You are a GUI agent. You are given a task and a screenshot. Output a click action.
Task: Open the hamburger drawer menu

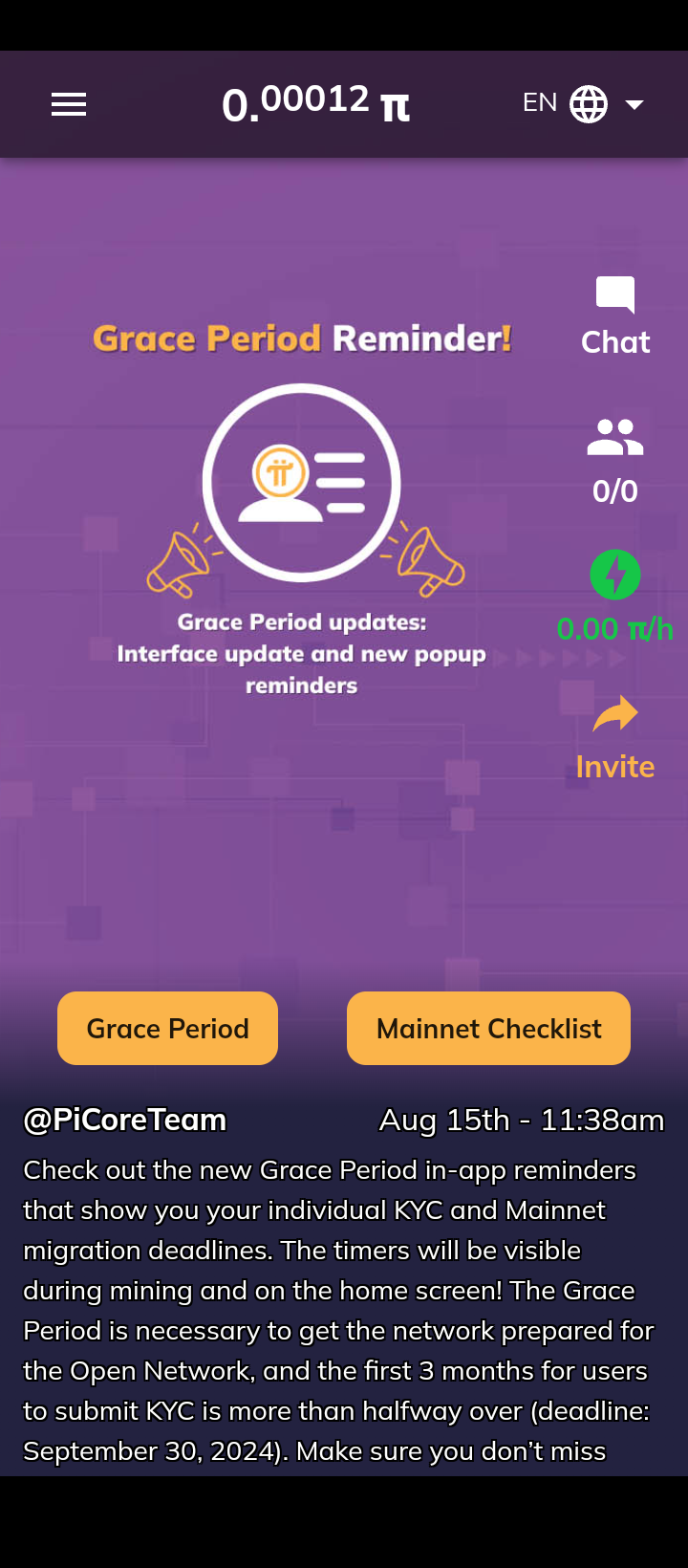(x=69, y=104)
